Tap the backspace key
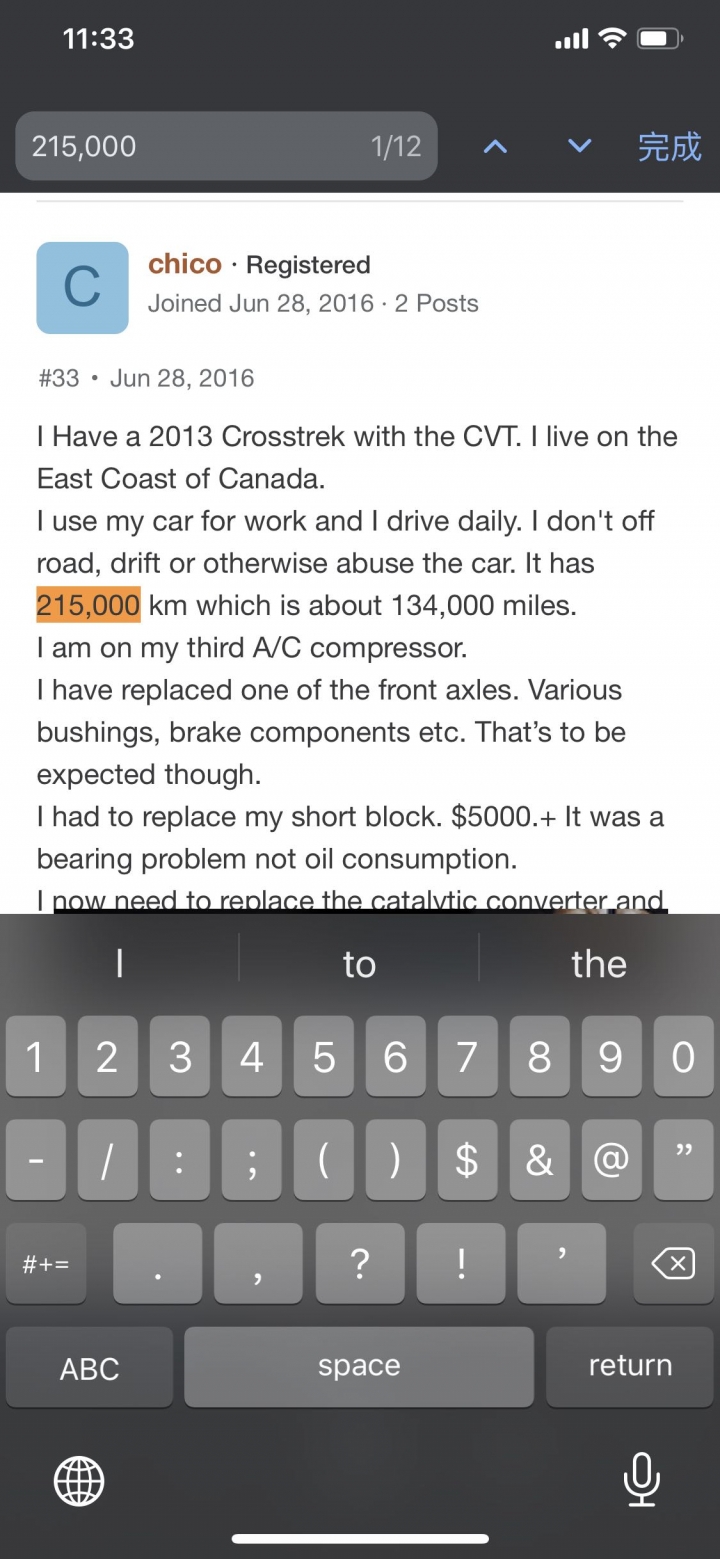 click(672, 1263)
